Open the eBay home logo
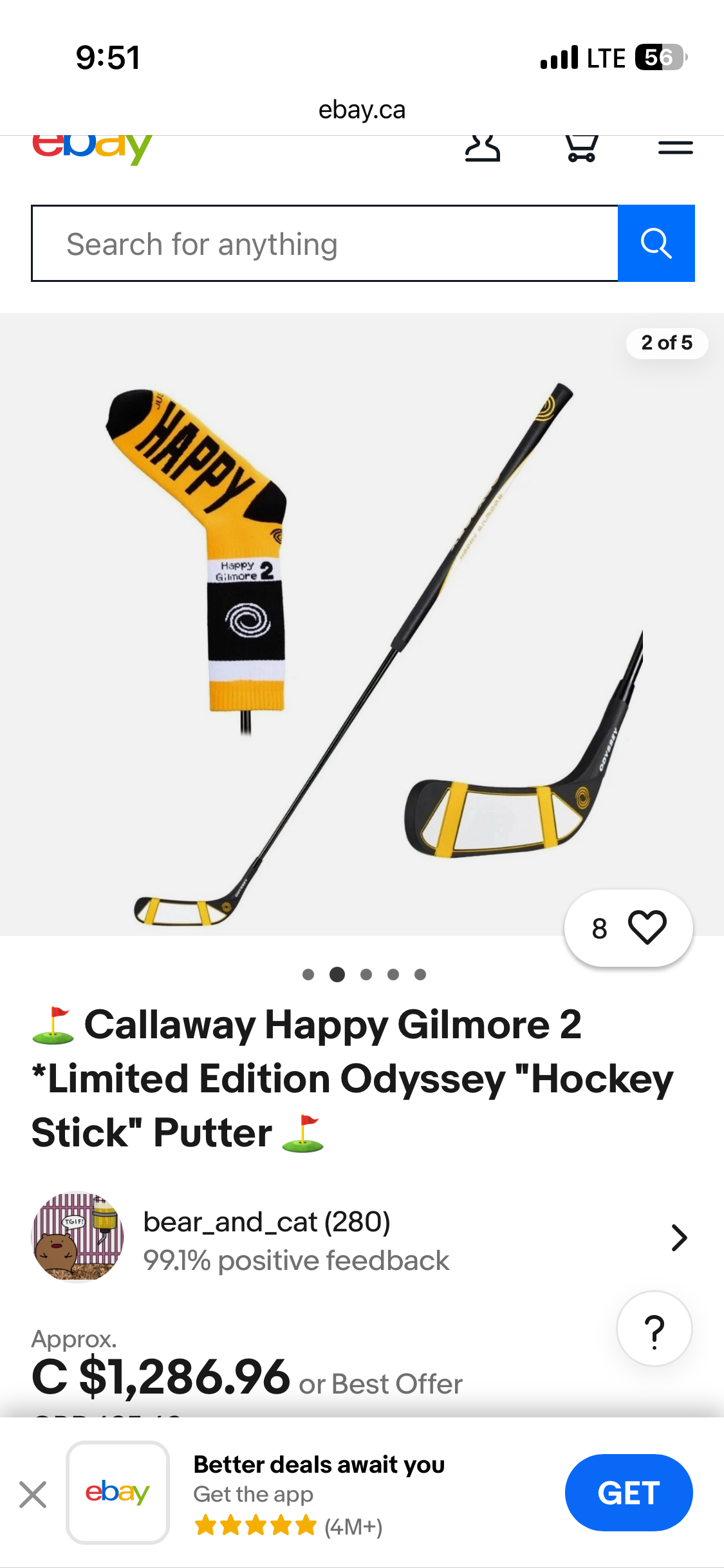The image size is (724, 1568). pyautogui.click(x=92, y=148)
